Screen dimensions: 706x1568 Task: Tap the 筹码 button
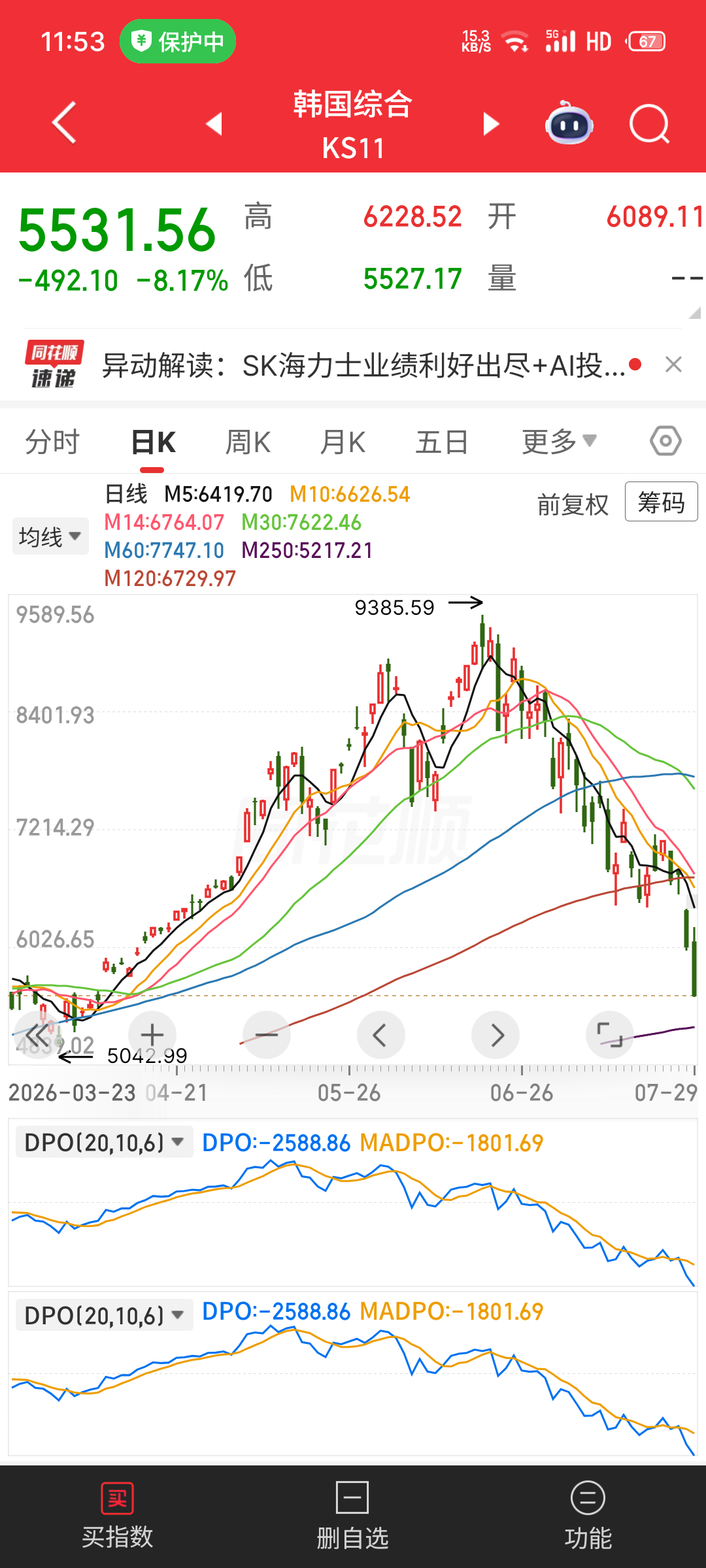[662, 502]
